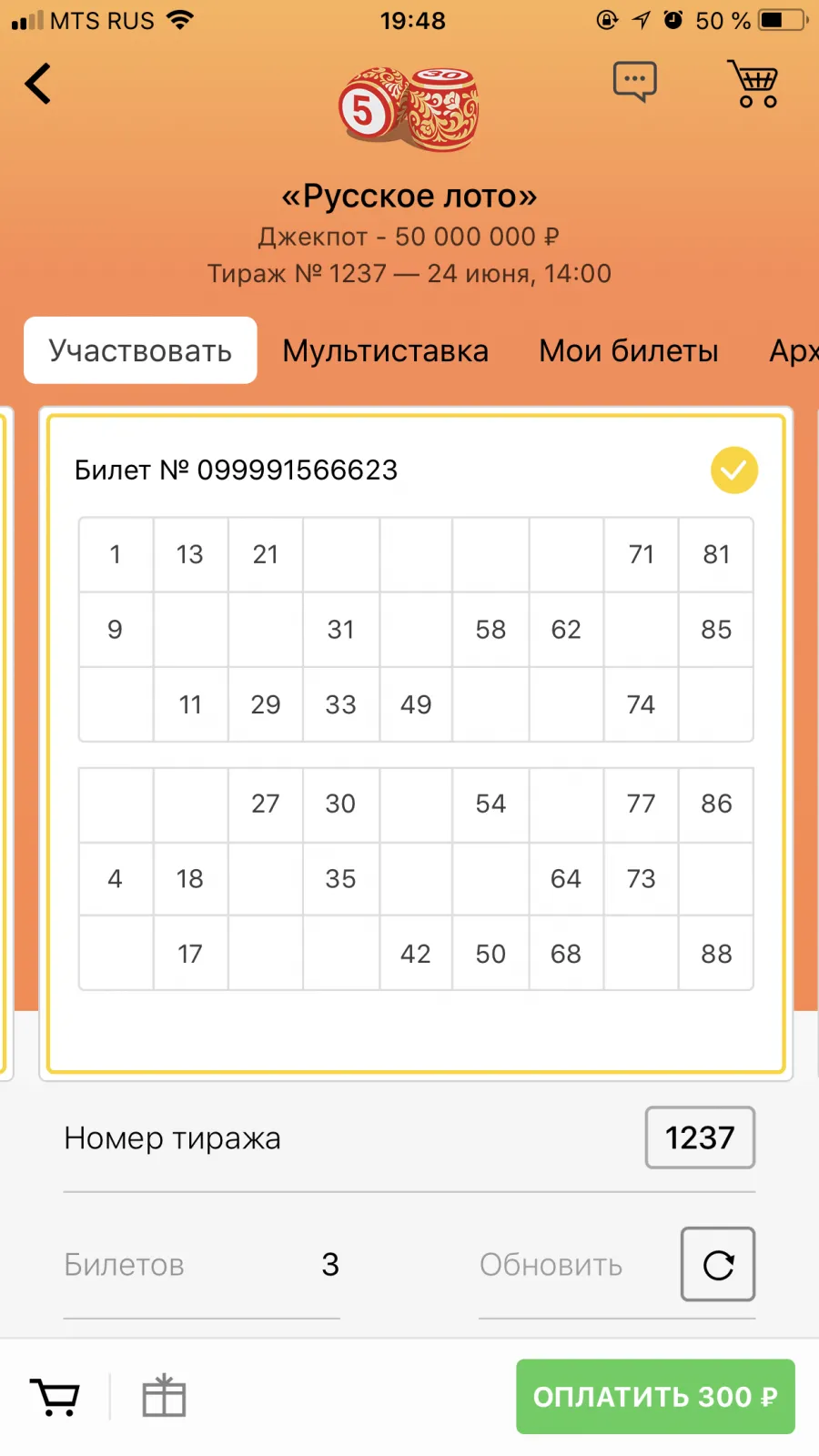This screenshot has height=1456, width=819.
Task: Open the Мои билеты tab
Action: coord(628,350)
